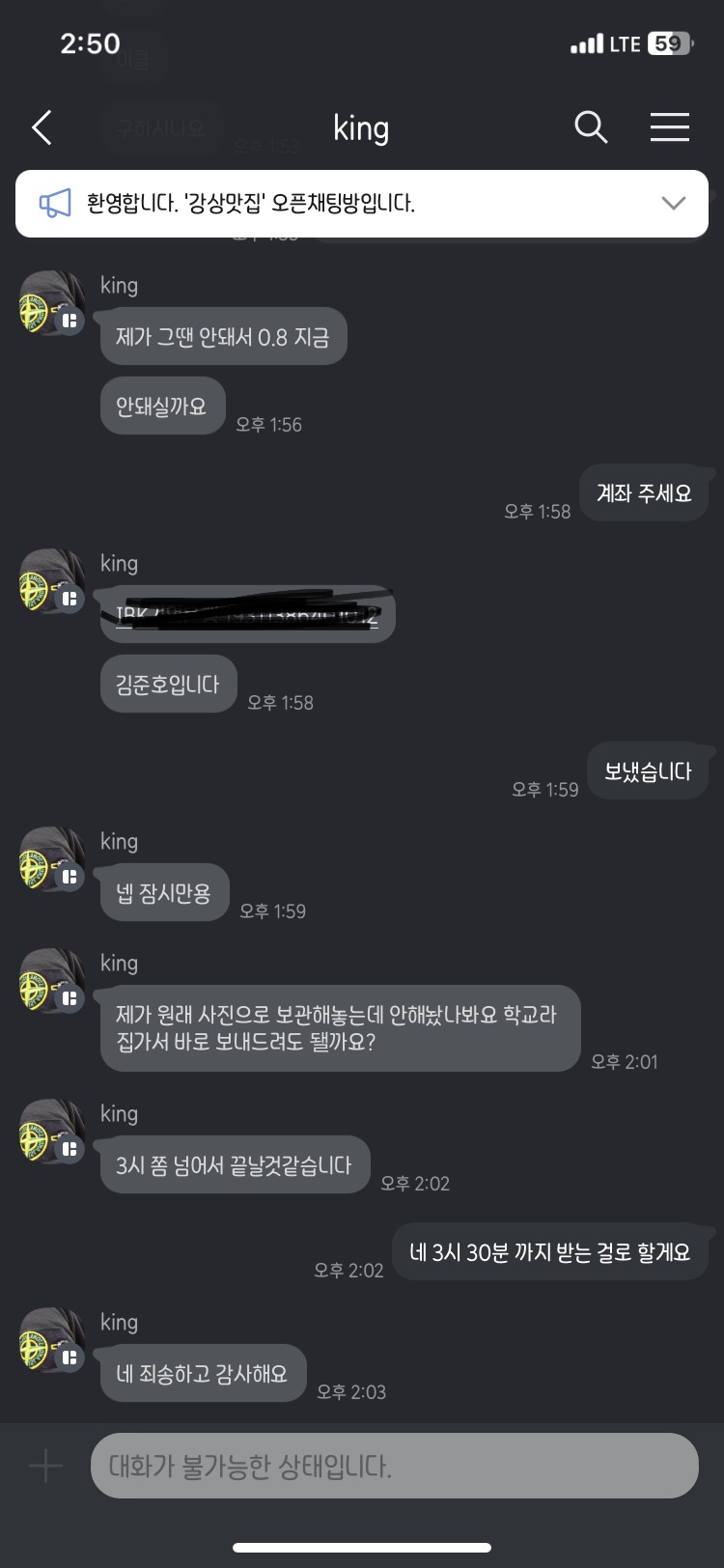Go back from the king chat
The height and width of the screenshot is (1568, 724).
click(x=42, y=127)
